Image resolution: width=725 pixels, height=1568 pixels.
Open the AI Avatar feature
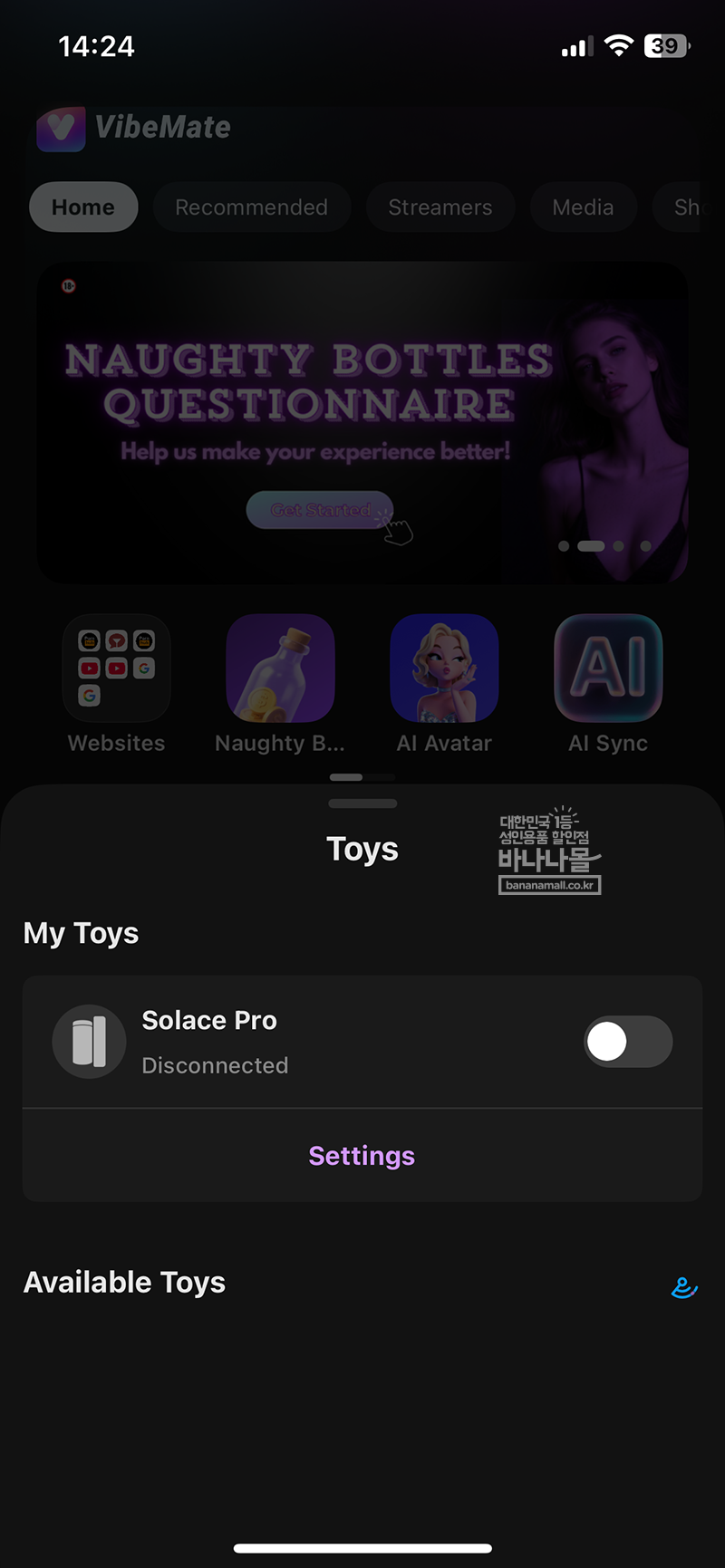coord(444,669)
